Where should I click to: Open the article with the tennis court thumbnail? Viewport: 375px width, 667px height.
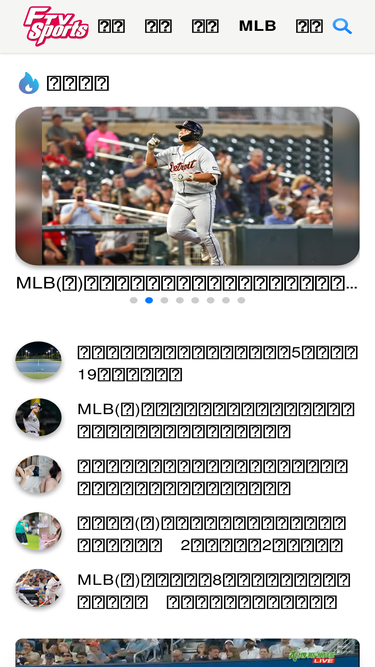pyautogui.click(x=187, y=363)
